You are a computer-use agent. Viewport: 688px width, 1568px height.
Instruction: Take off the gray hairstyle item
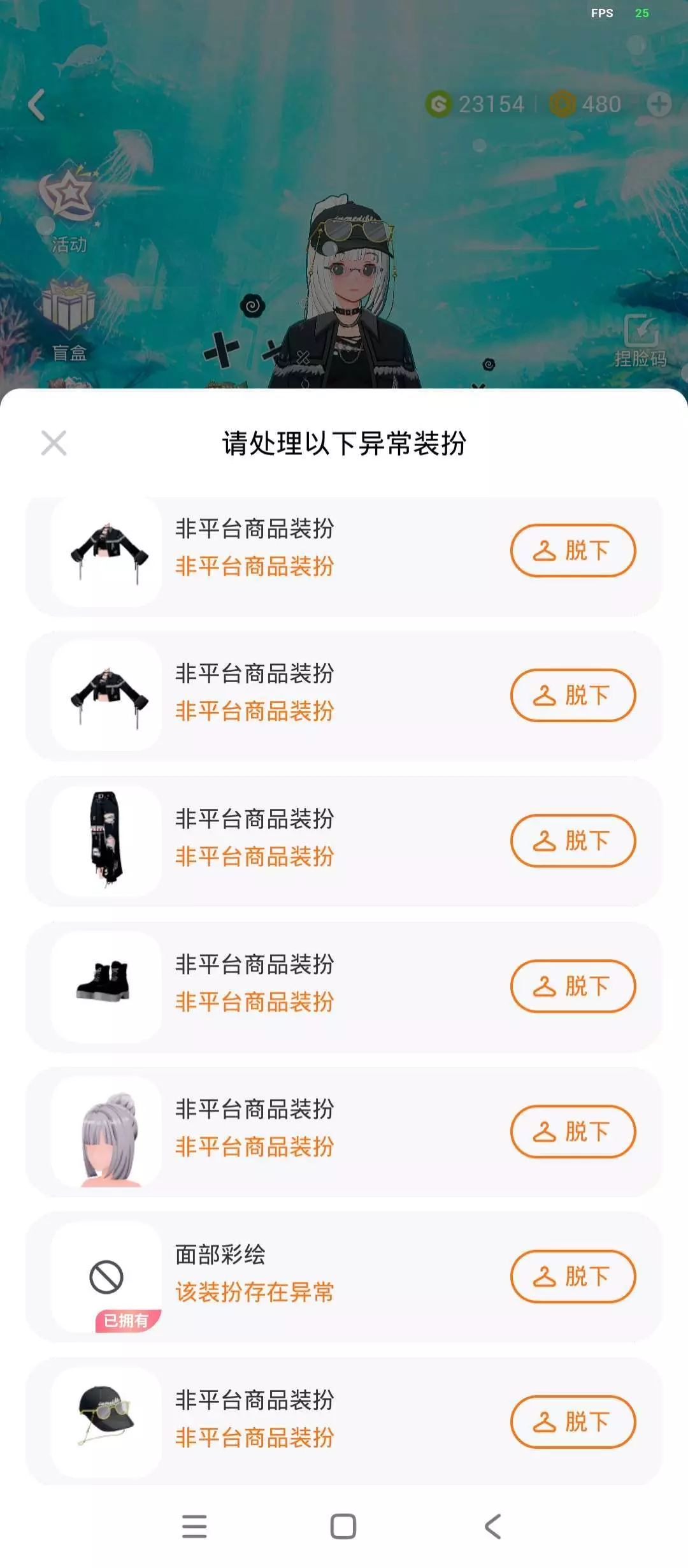[573, 1131]
